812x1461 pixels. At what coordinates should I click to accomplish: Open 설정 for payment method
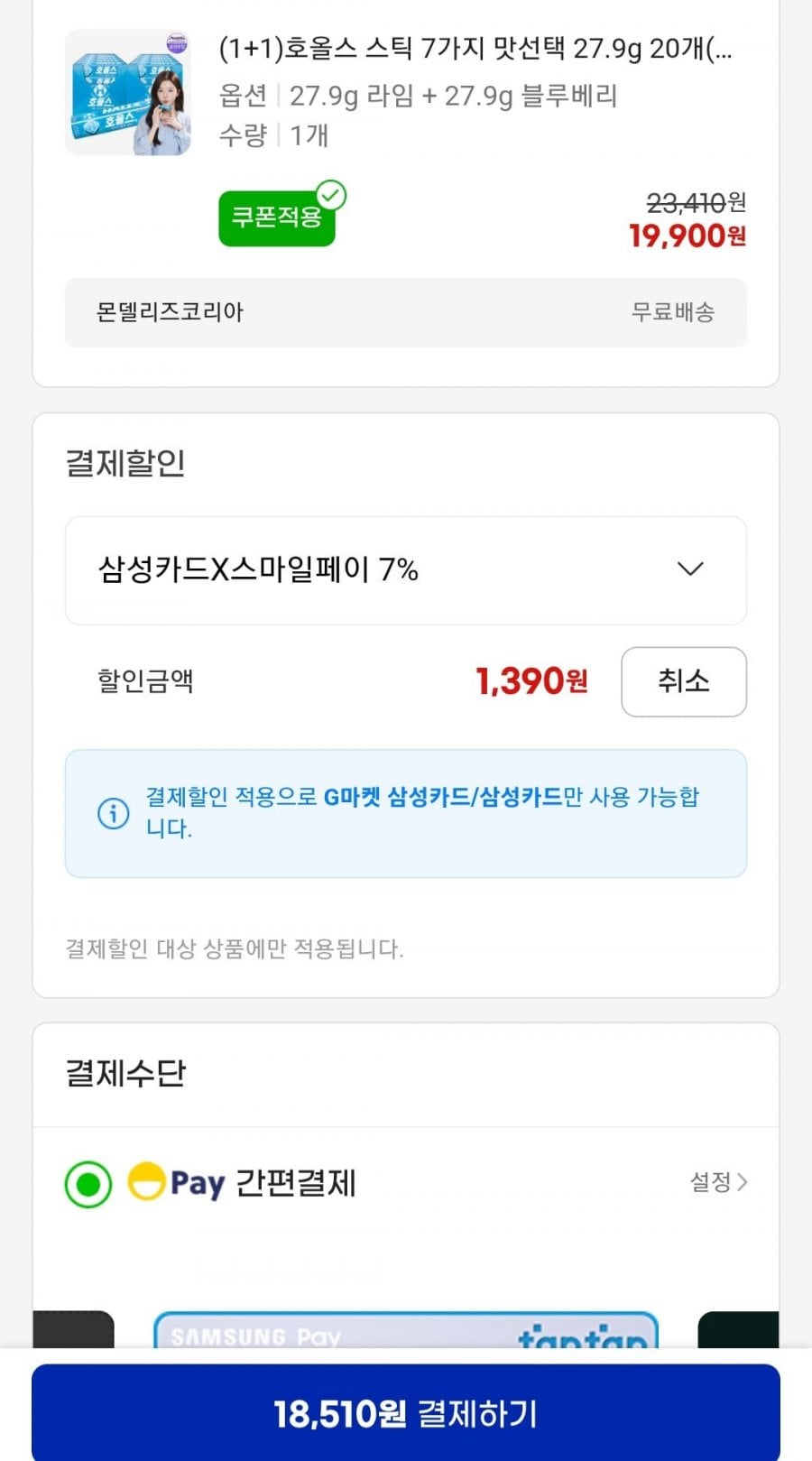pos(718,1181)
